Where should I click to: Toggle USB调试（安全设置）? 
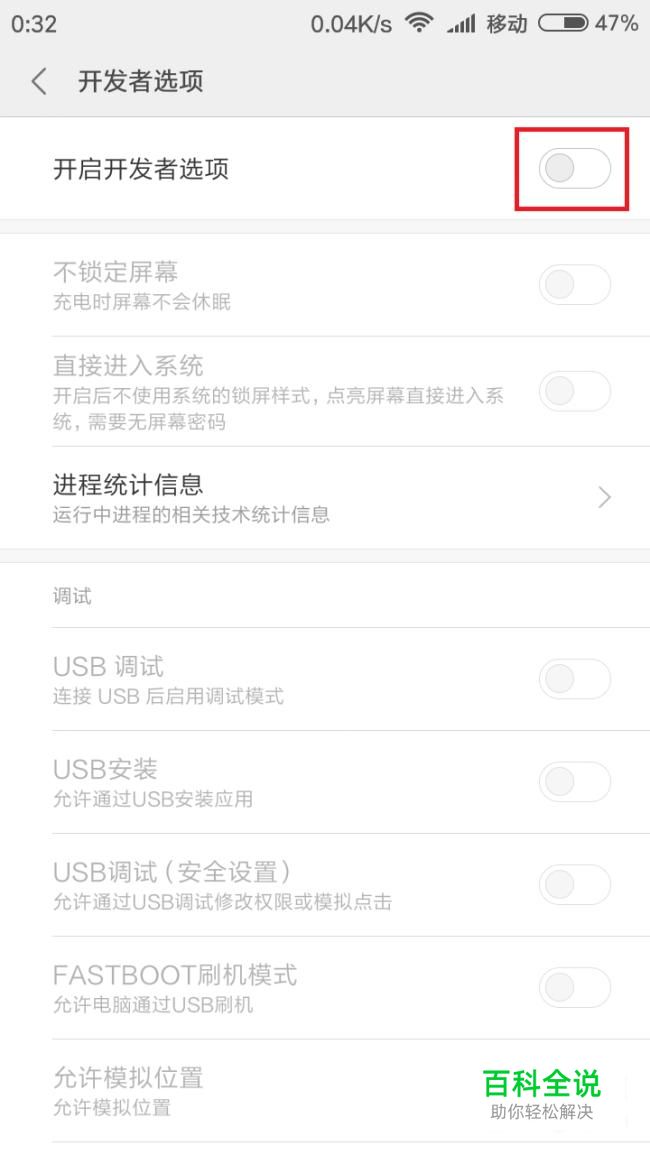[575, 885]
